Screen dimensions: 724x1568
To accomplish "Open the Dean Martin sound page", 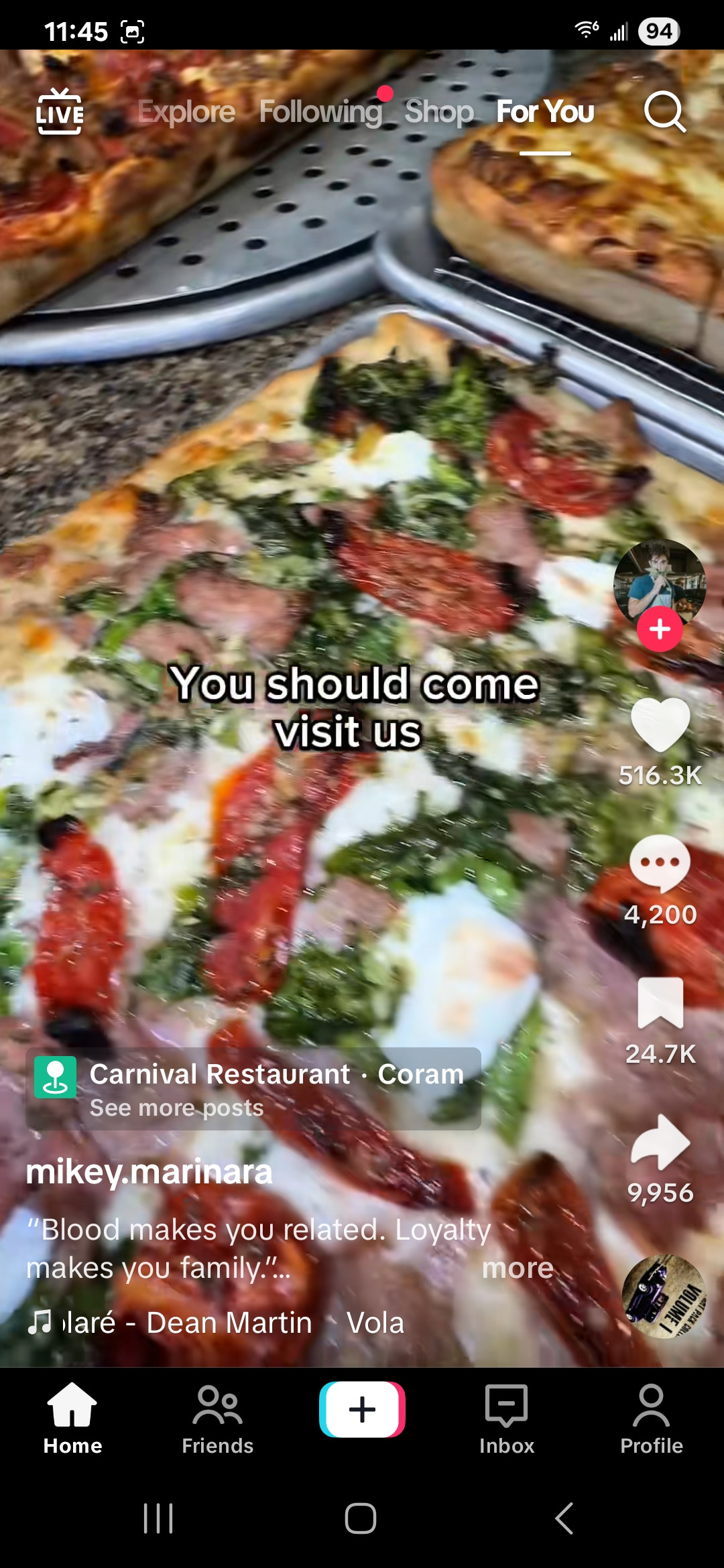I will point(188,1323).
